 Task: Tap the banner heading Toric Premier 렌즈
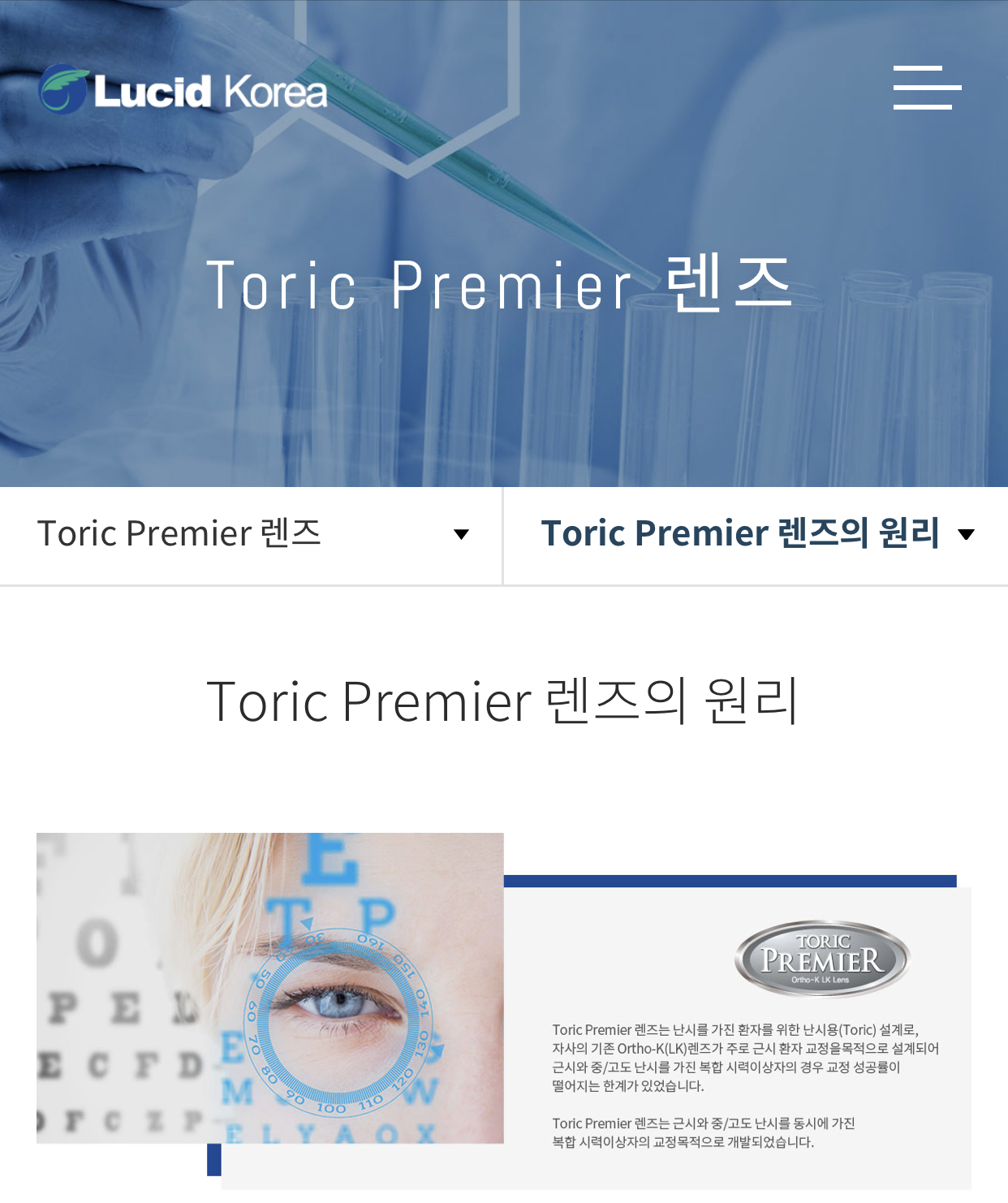click(504, 286)
